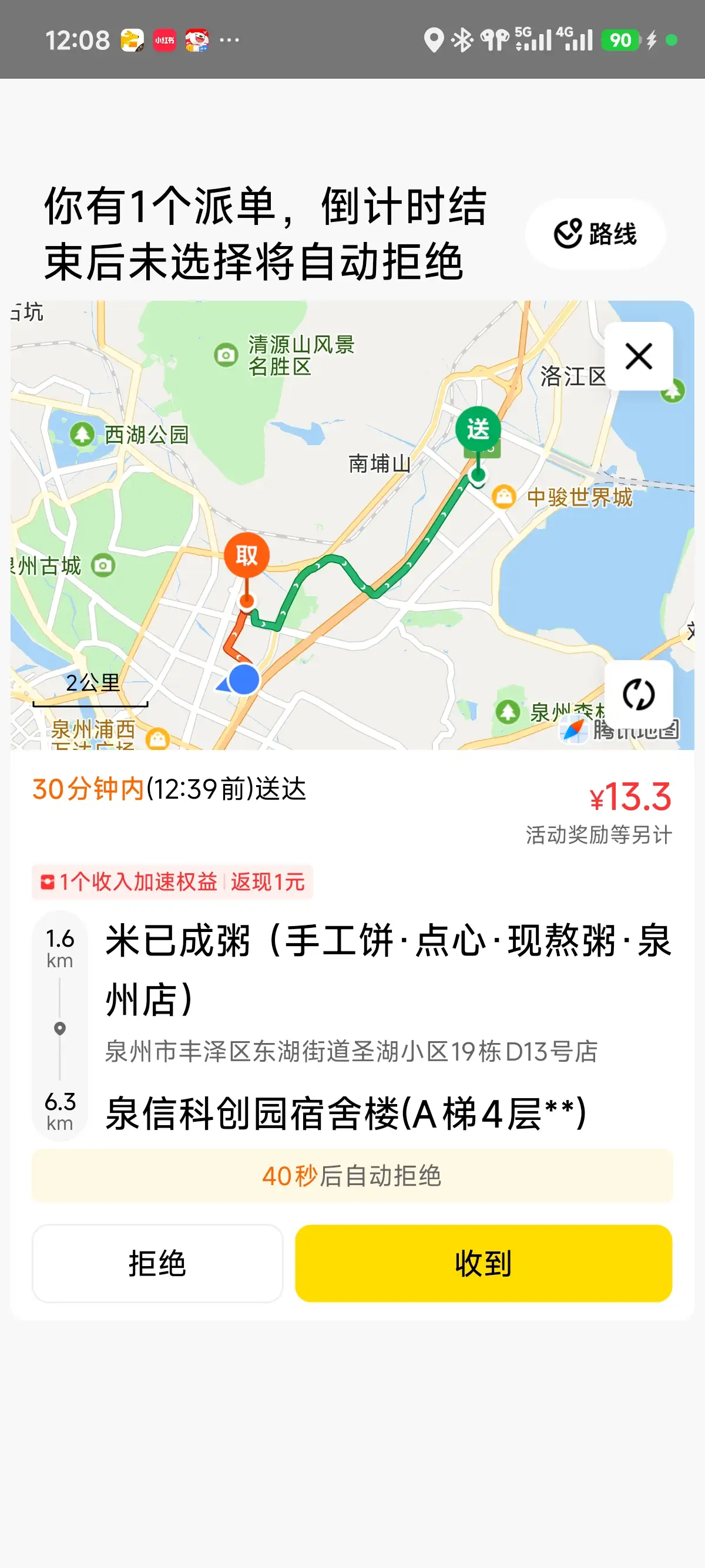Tap the blue current location arrow

(x=244, y=680)
